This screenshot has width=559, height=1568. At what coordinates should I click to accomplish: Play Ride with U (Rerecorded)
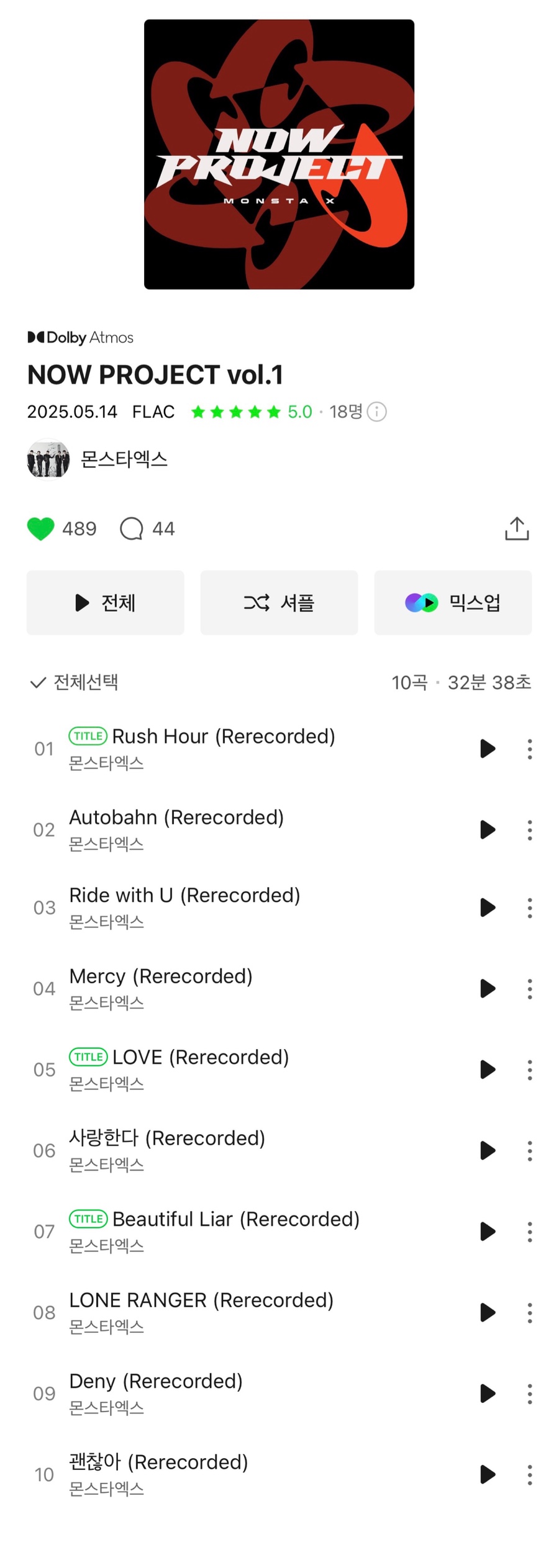(488, 908)
